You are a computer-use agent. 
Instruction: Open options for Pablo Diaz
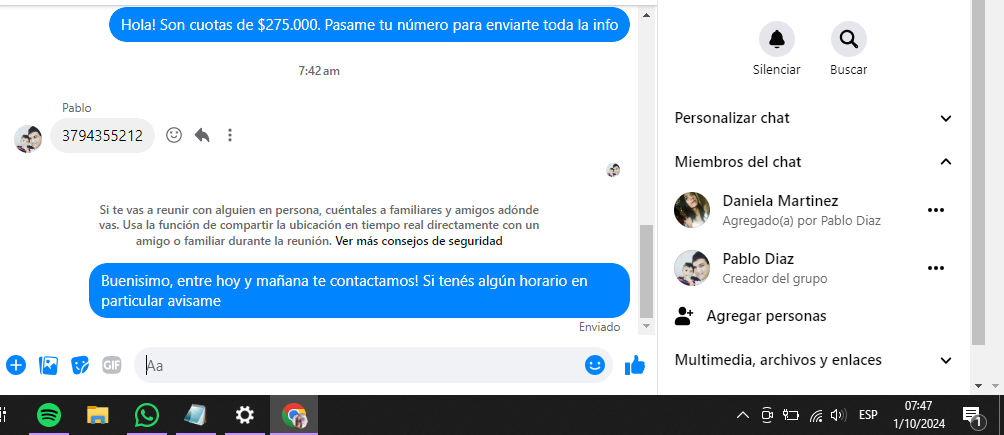point(935,268)
